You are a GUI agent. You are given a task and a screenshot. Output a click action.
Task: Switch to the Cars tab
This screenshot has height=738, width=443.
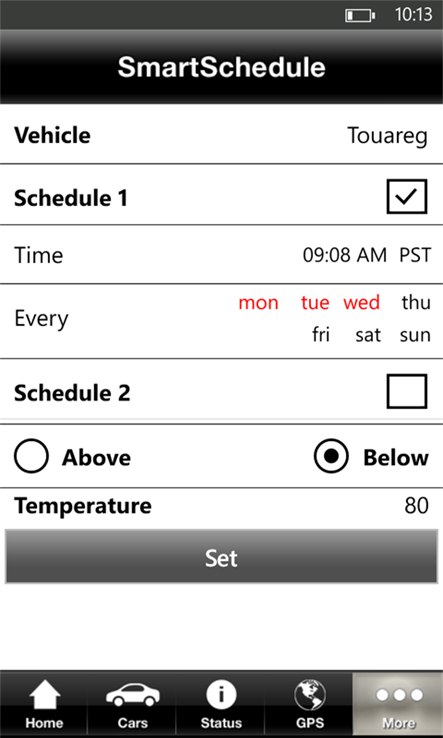(132, 705)
